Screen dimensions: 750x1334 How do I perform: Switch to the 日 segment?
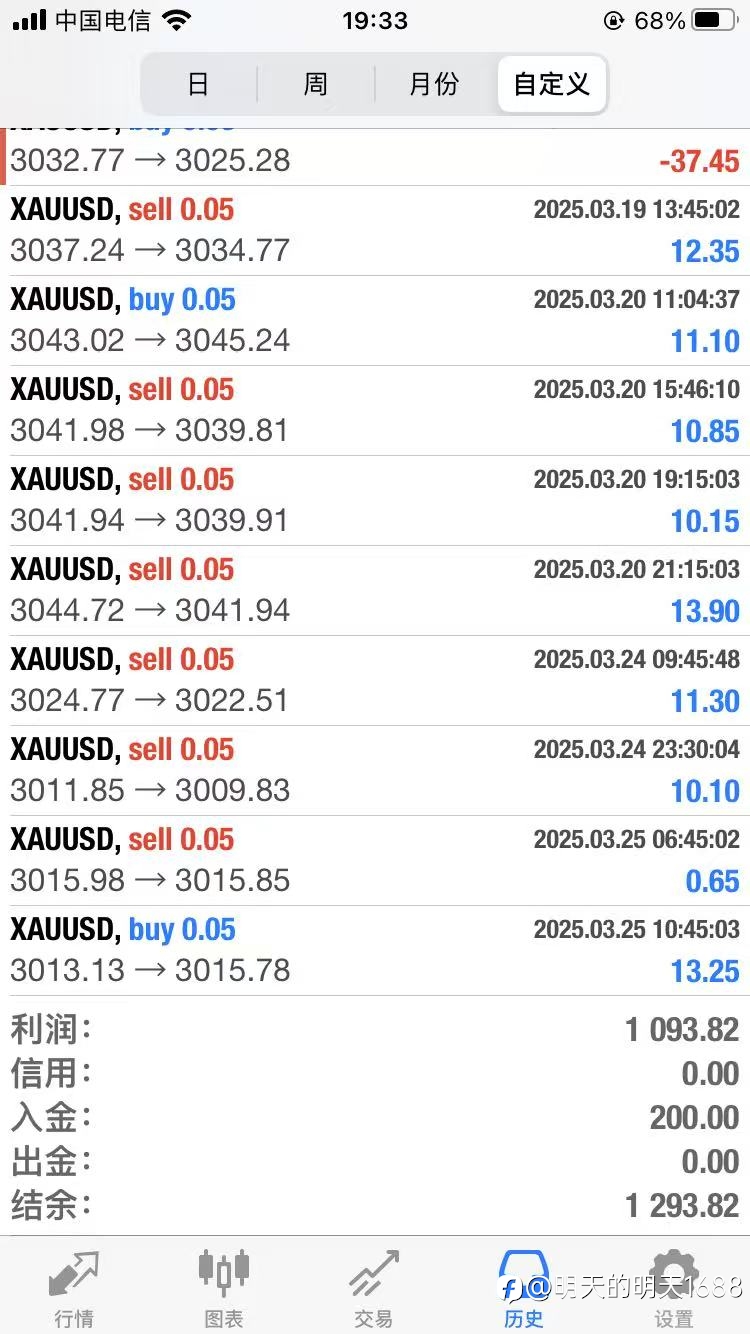(x=199, y=84)
